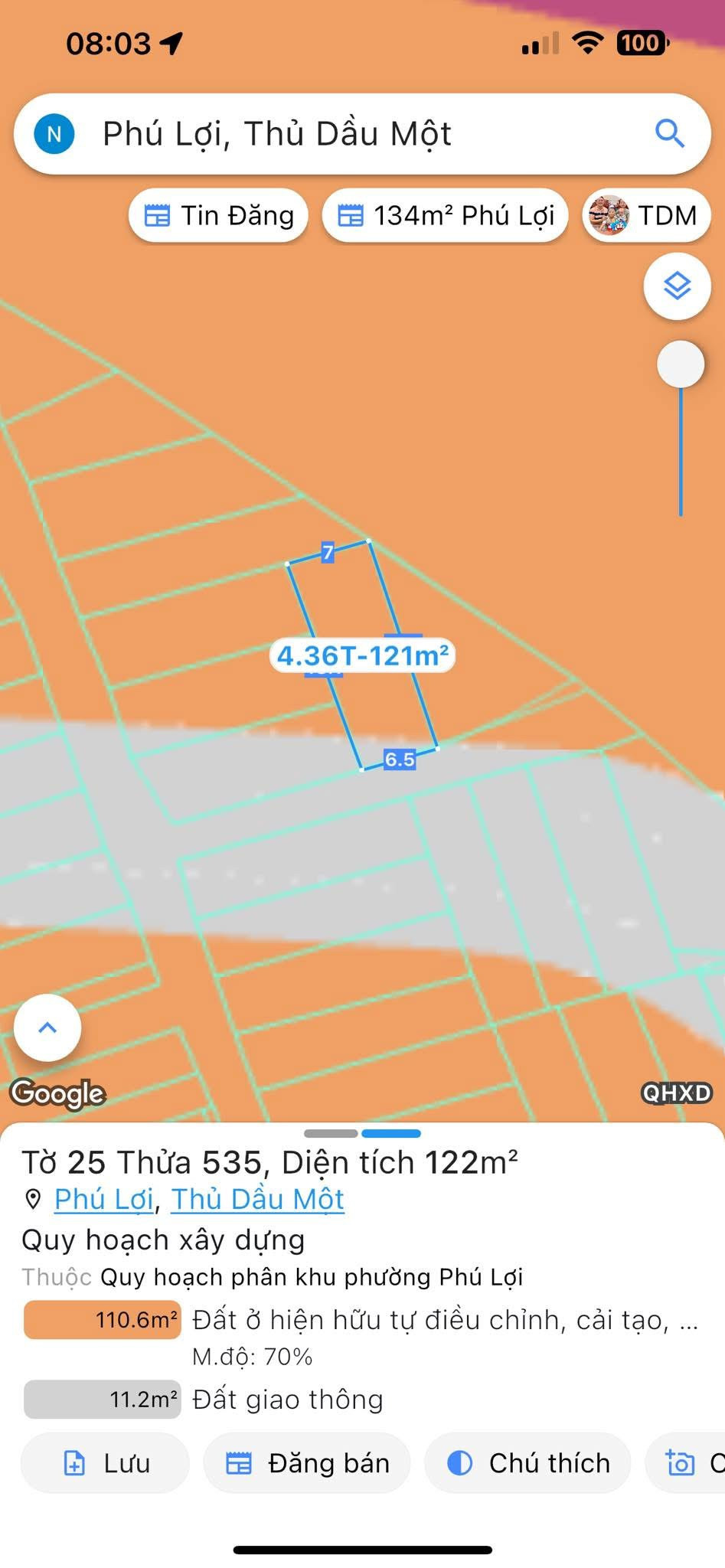The height and width of the screenshot is (1568, 725).
Task: Open the Phú Lợi, Thủ Dầu Một search field
Action: click(x=345, y=134)
